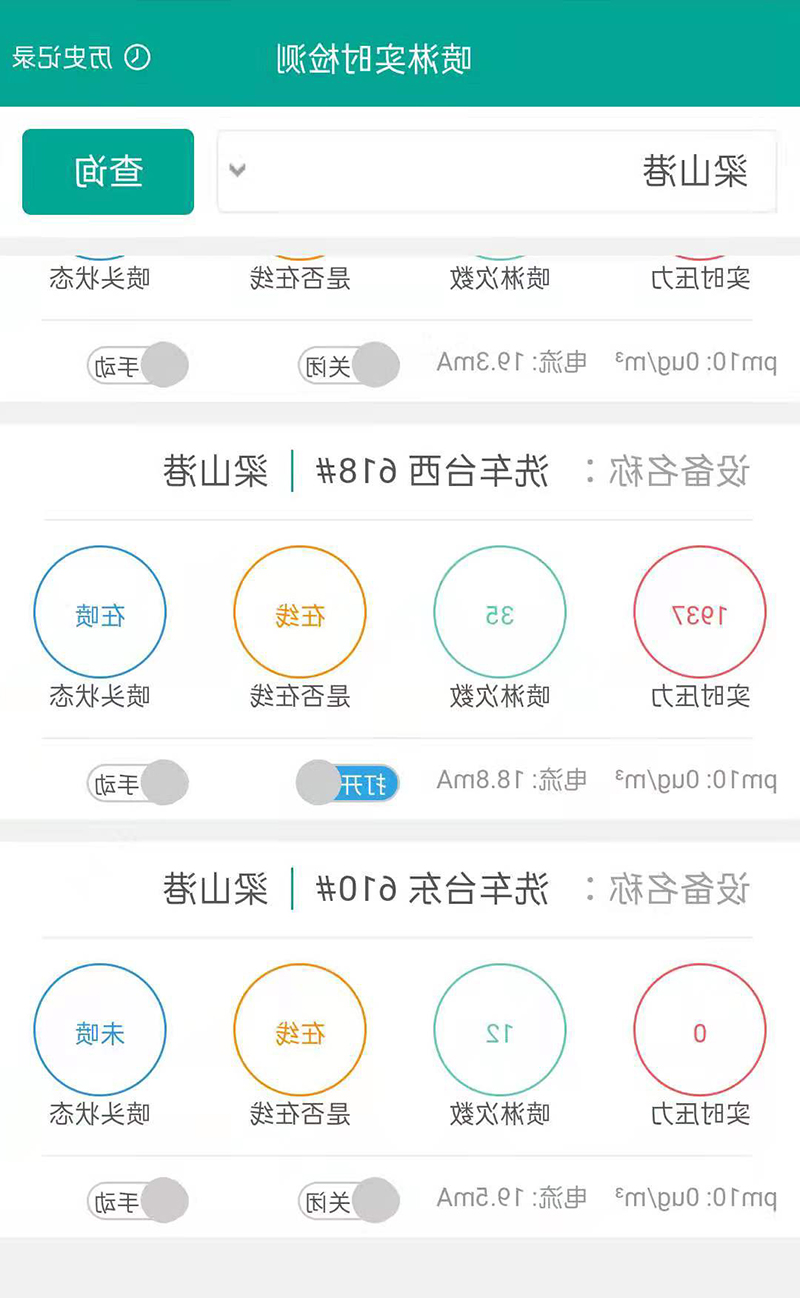Click the 实时压力 circle showing 1937
The width and height of the screenshot is (800, 1298).
click(x=699, y=611)
